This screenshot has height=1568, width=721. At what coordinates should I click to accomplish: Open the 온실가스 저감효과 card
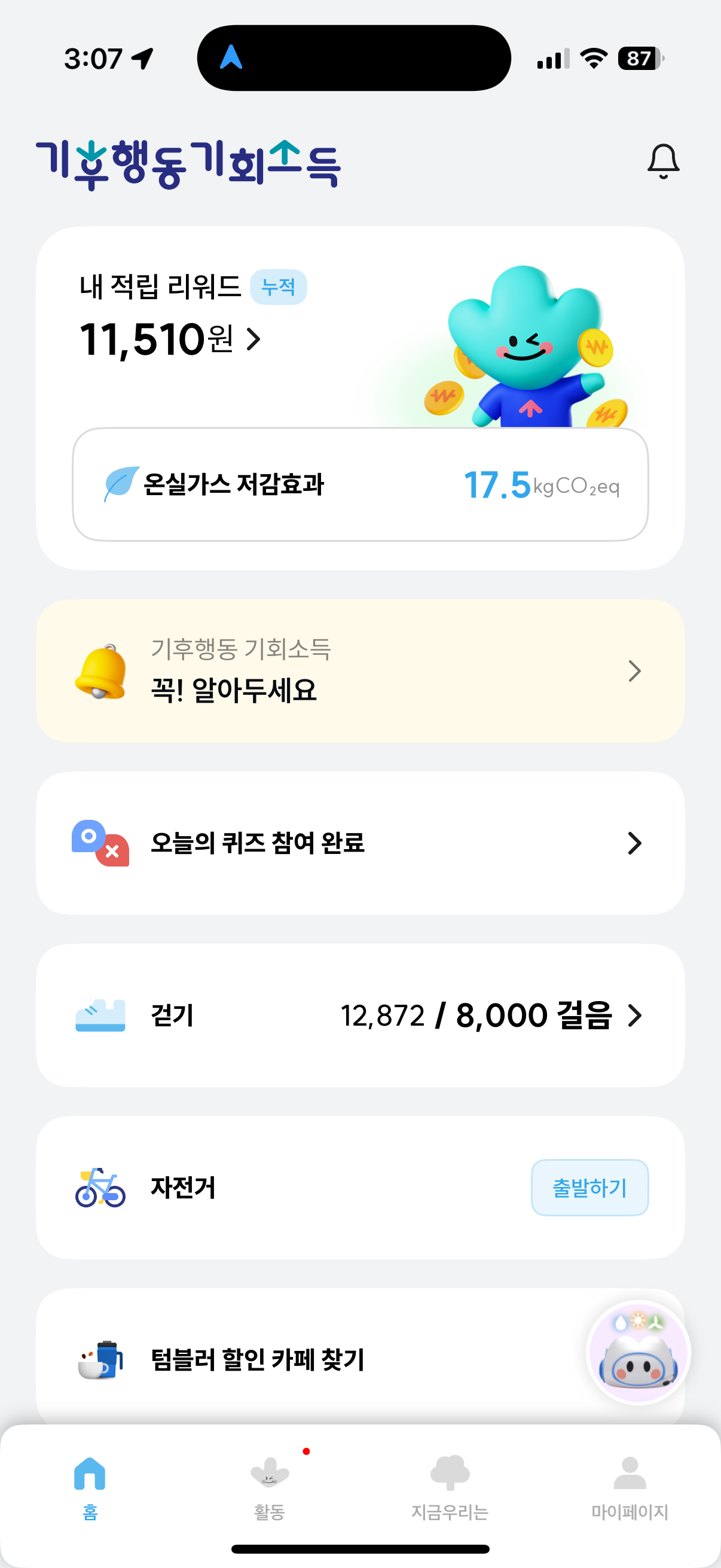point(360,484)
